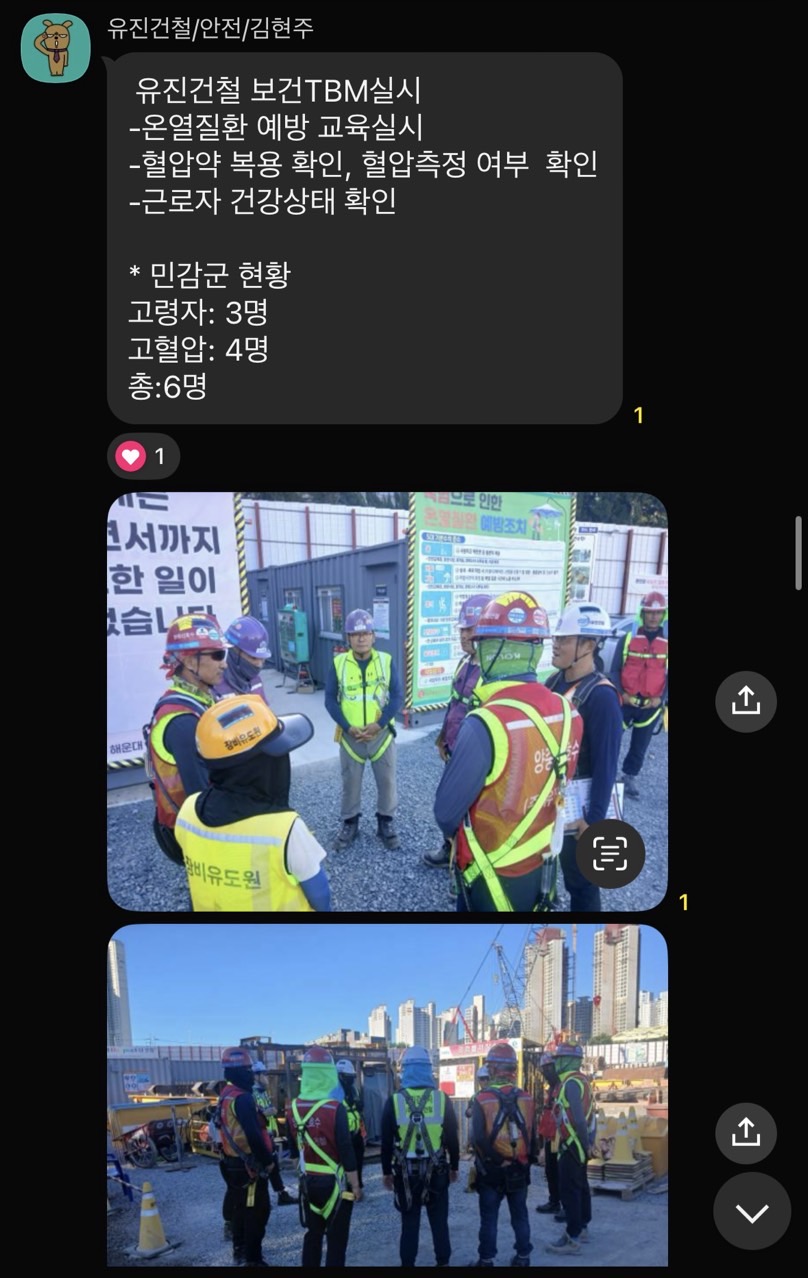This screenshot has height=1278, width=808.
Task: Scan text in the first photo
Action: [610, 853]
